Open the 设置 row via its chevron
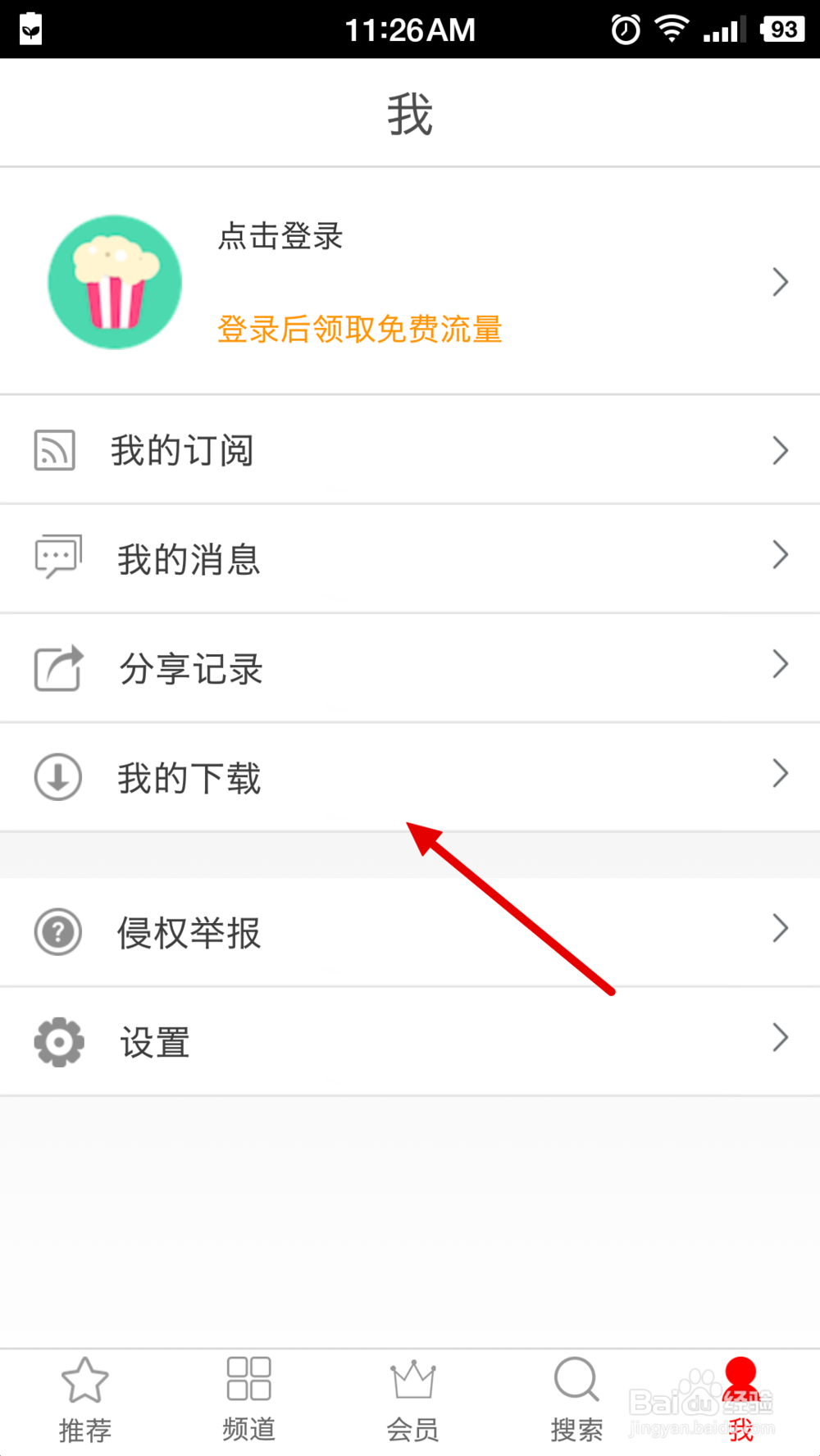Image resolution: width=820 pixels, height=1456 pixels. (x=779, y=1040)
